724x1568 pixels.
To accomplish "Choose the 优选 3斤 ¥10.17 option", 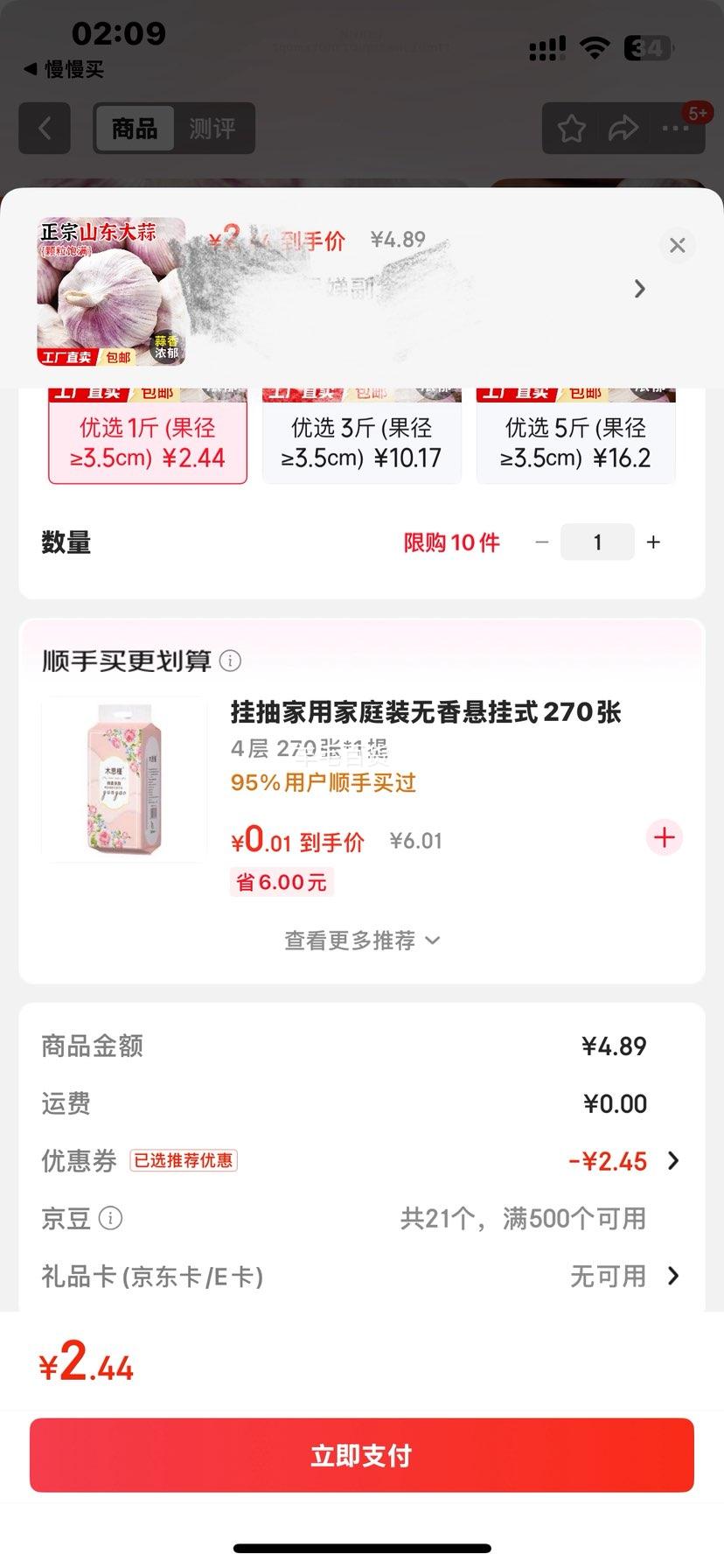I will 361,442.
